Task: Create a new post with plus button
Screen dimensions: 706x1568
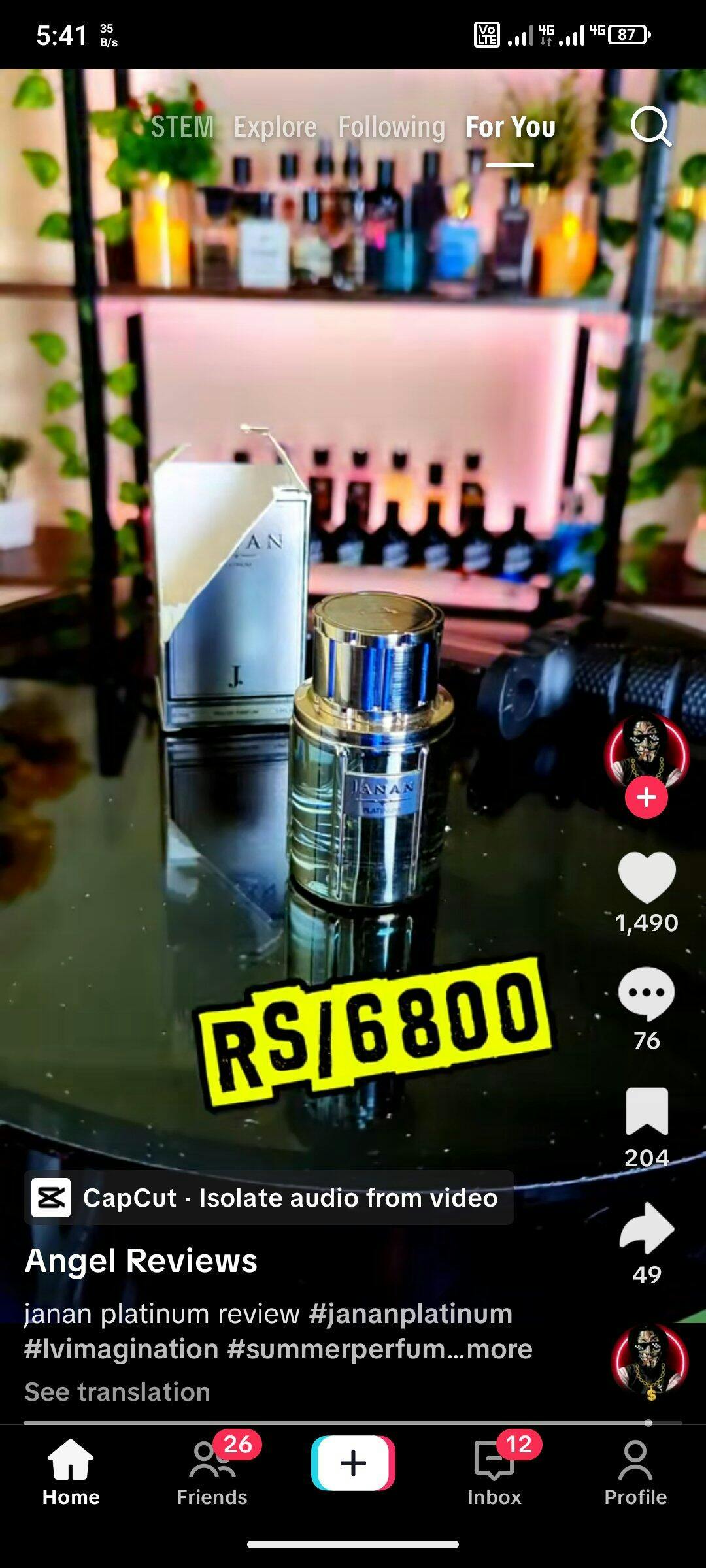Action: coord(353,1463)
